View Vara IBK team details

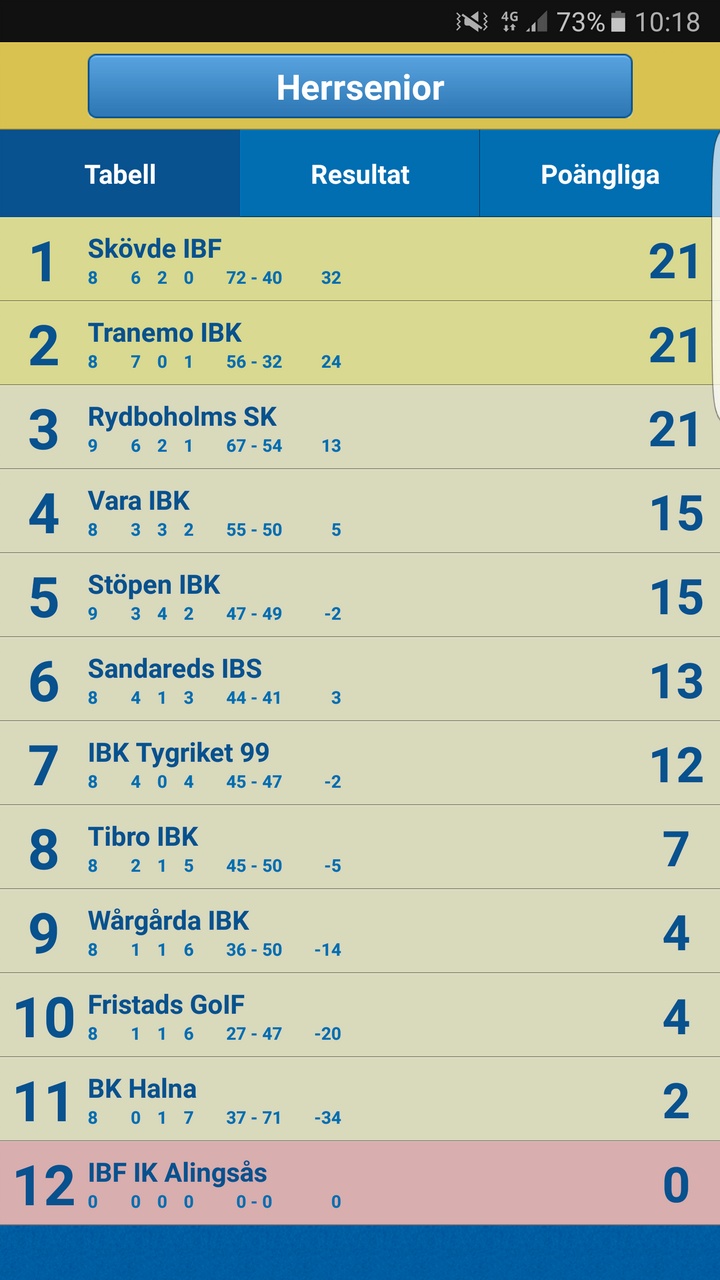click(360, 512)
